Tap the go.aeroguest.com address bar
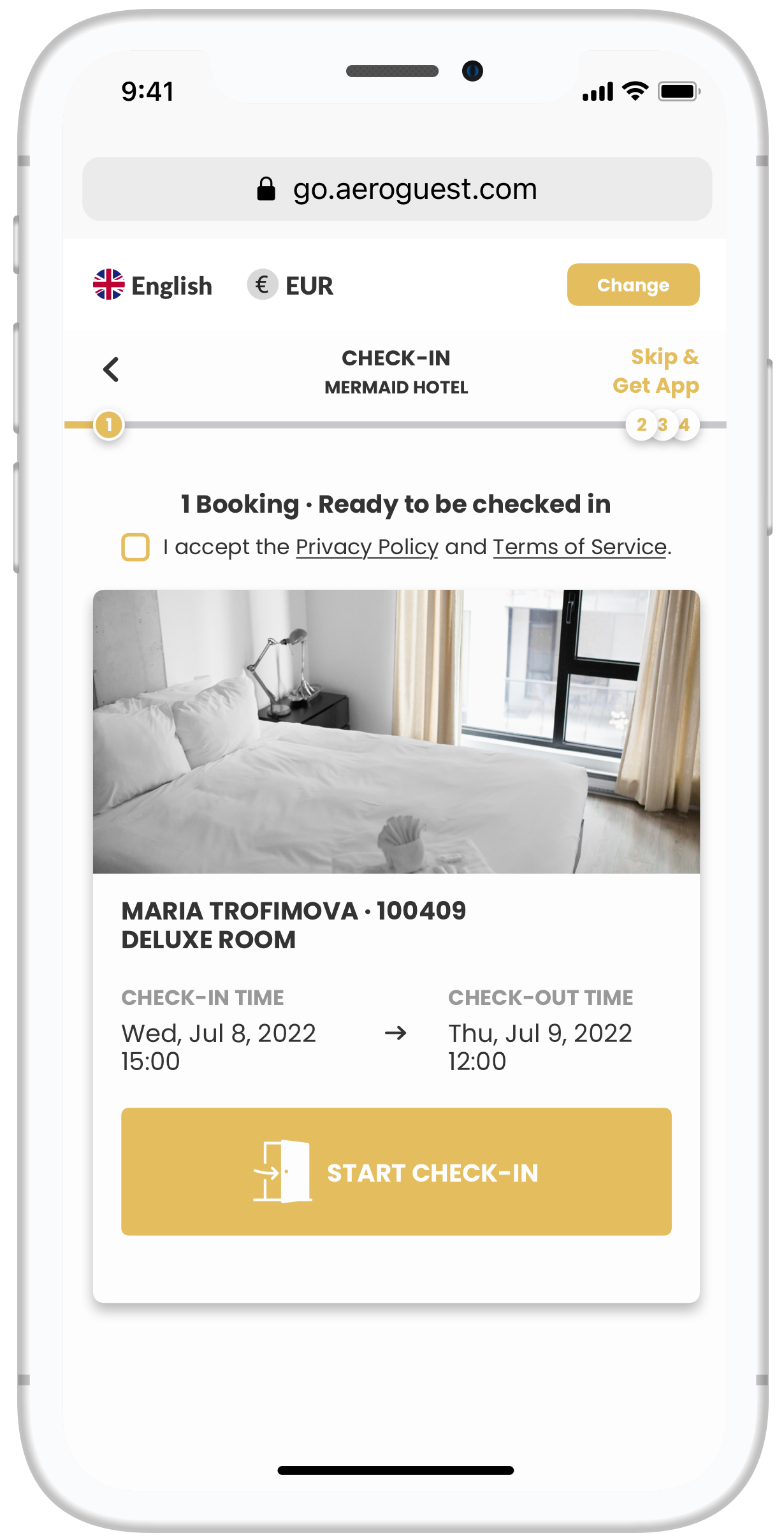The width and height of the screenshot is (784, 1540). point(397,189)
